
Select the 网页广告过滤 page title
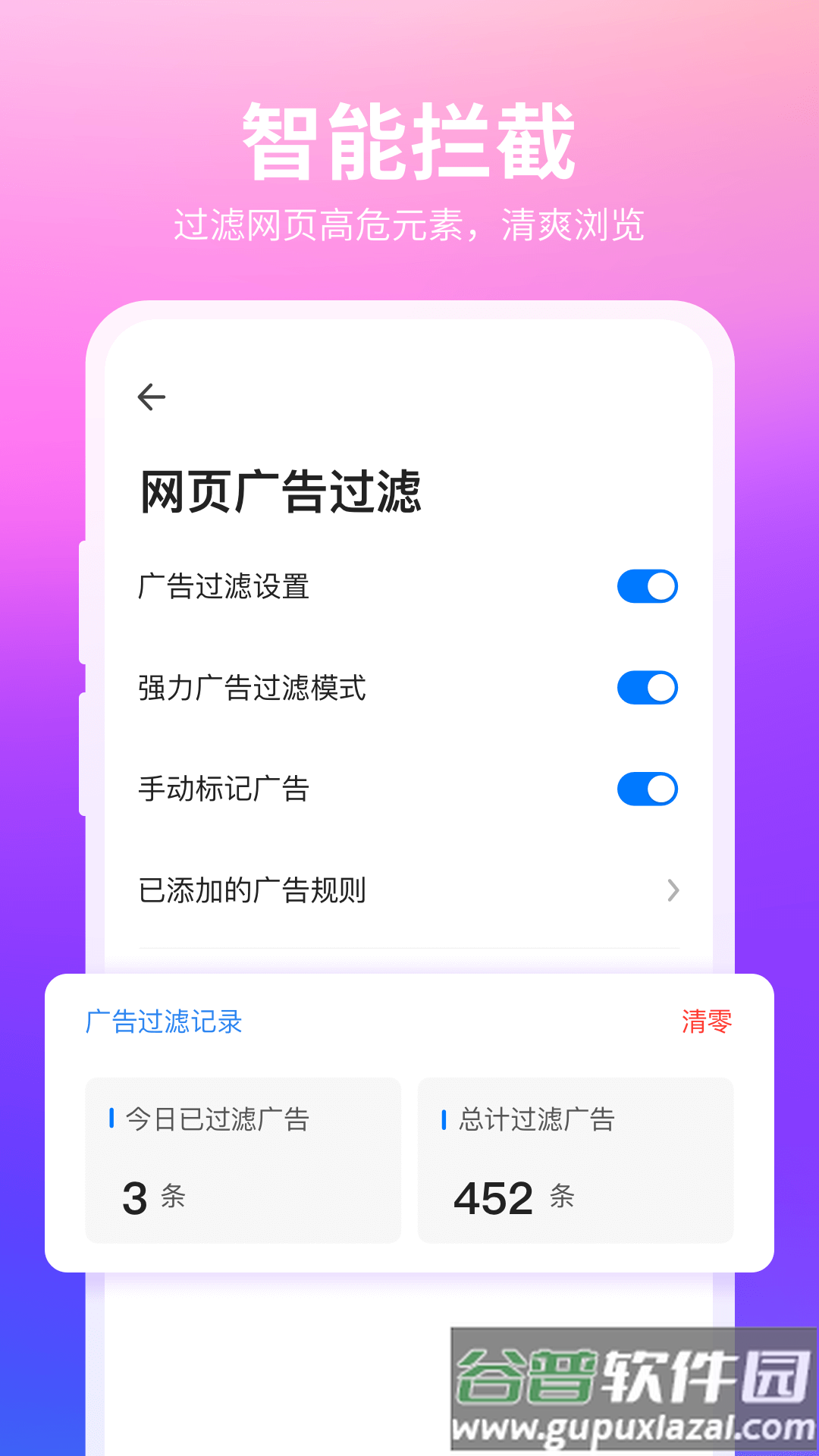281,489
